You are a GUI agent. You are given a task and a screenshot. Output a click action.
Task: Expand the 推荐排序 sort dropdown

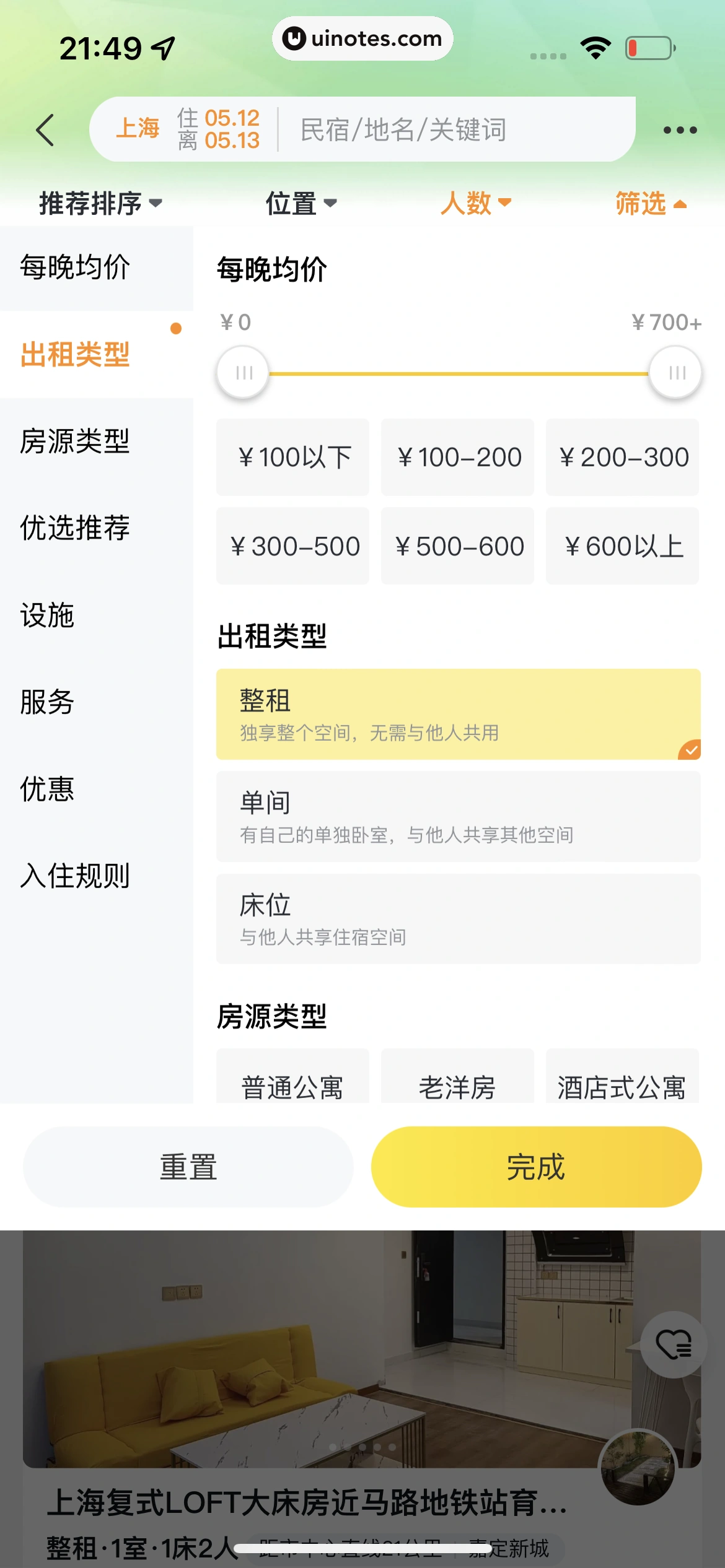click(100, 203)
